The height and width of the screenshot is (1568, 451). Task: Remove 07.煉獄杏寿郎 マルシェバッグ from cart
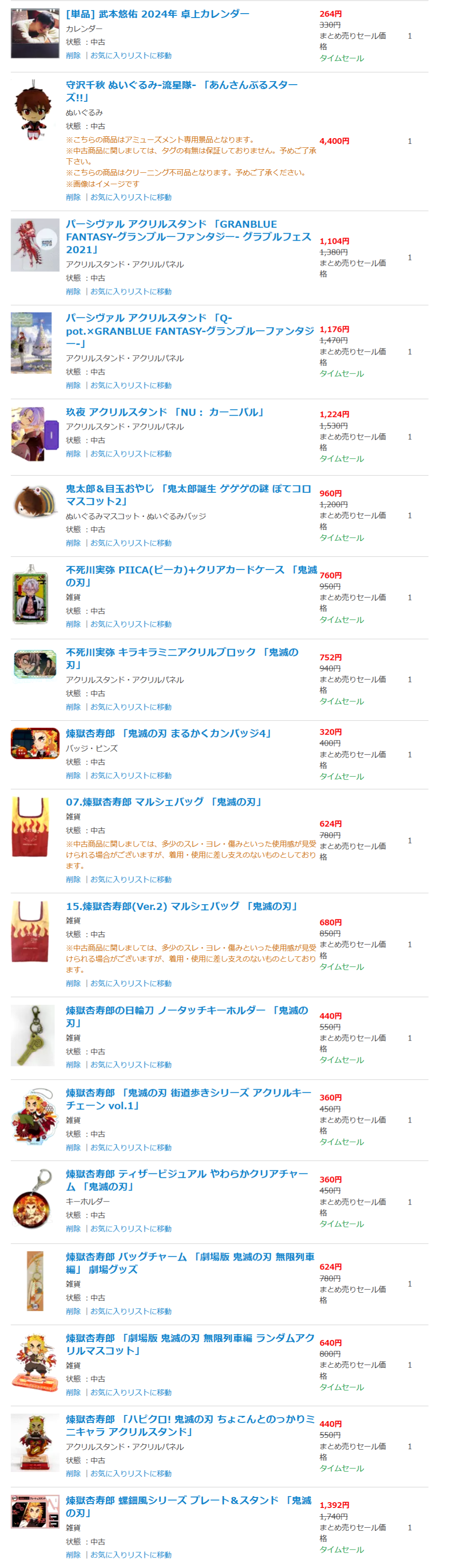pos(73,880)
